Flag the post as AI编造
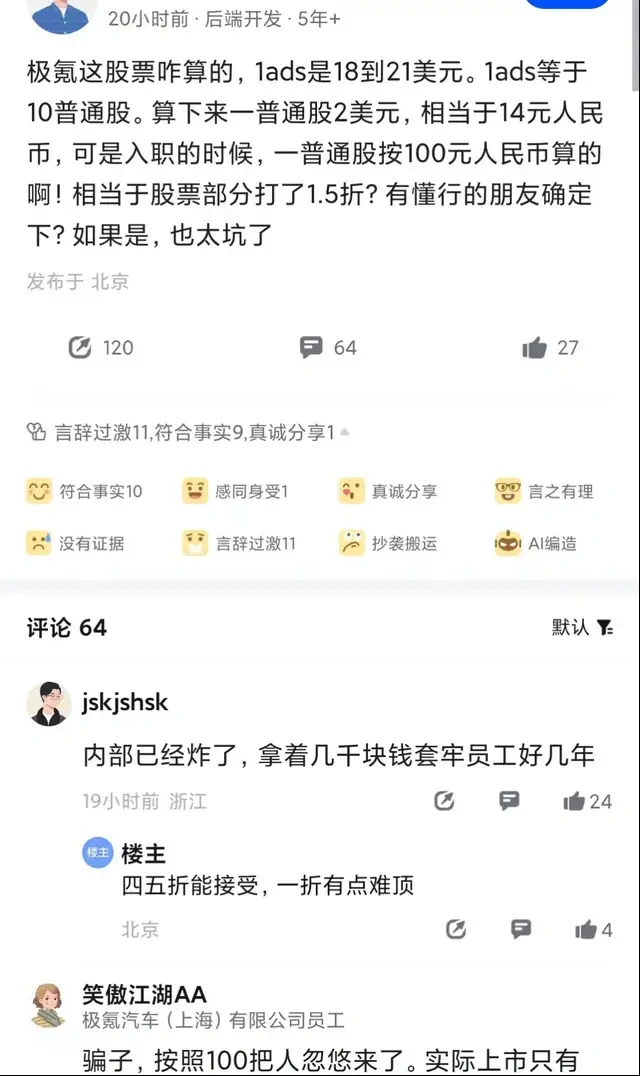 pyautogui.click(x=536, y=543)
